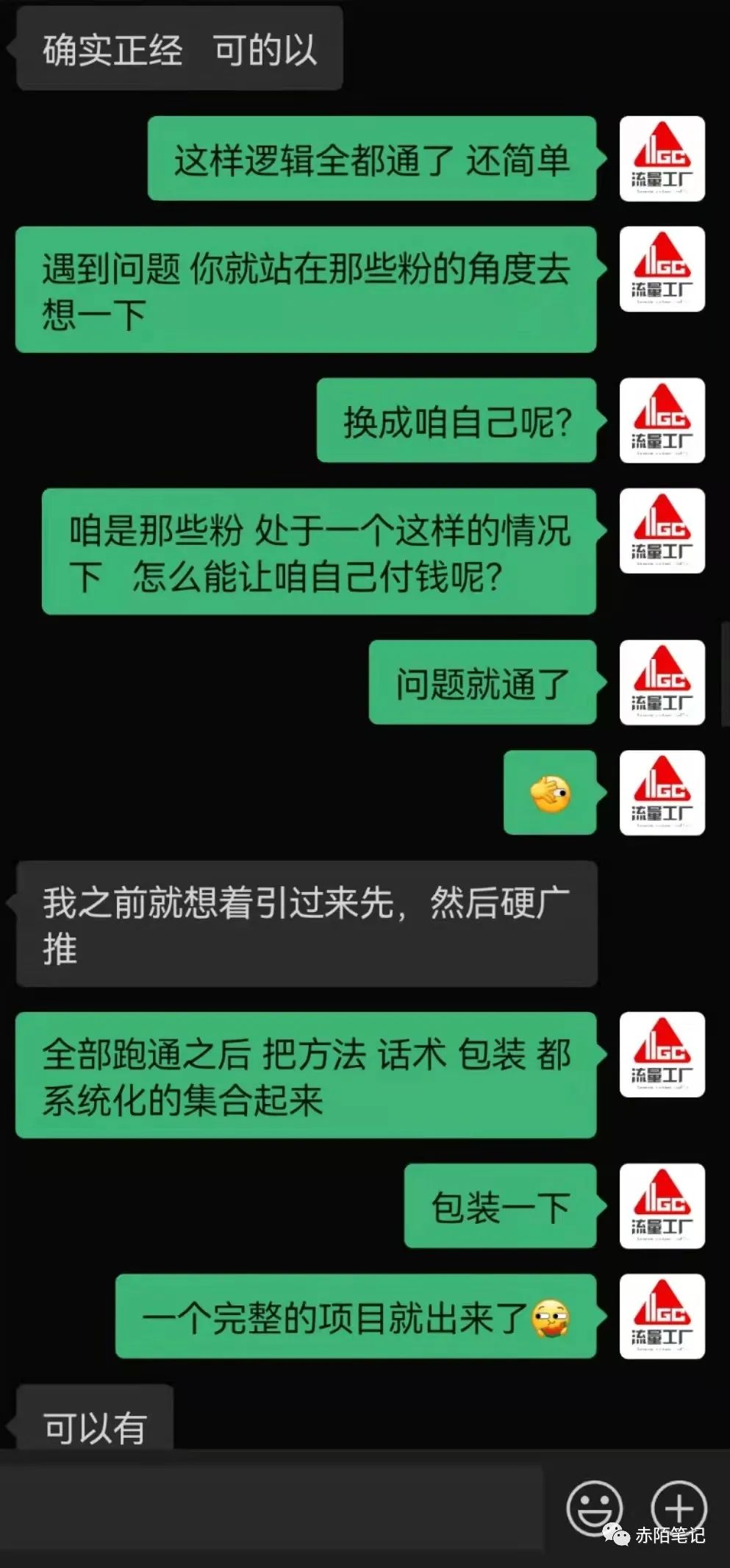Open the plus attachments menu
This screenshot has width=730, height=1568.
click(679, 1508)
